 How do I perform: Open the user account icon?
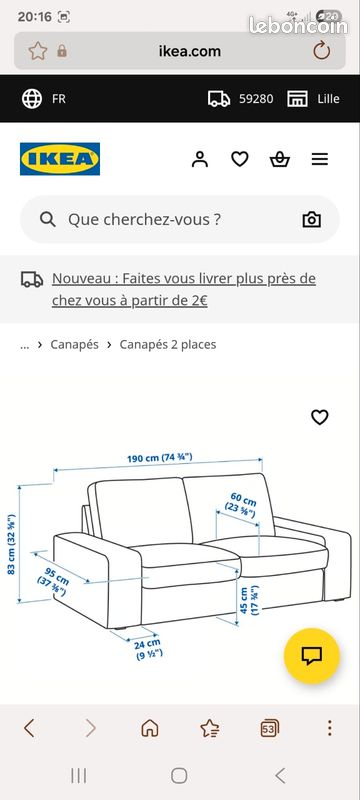[x=200, y=159]
